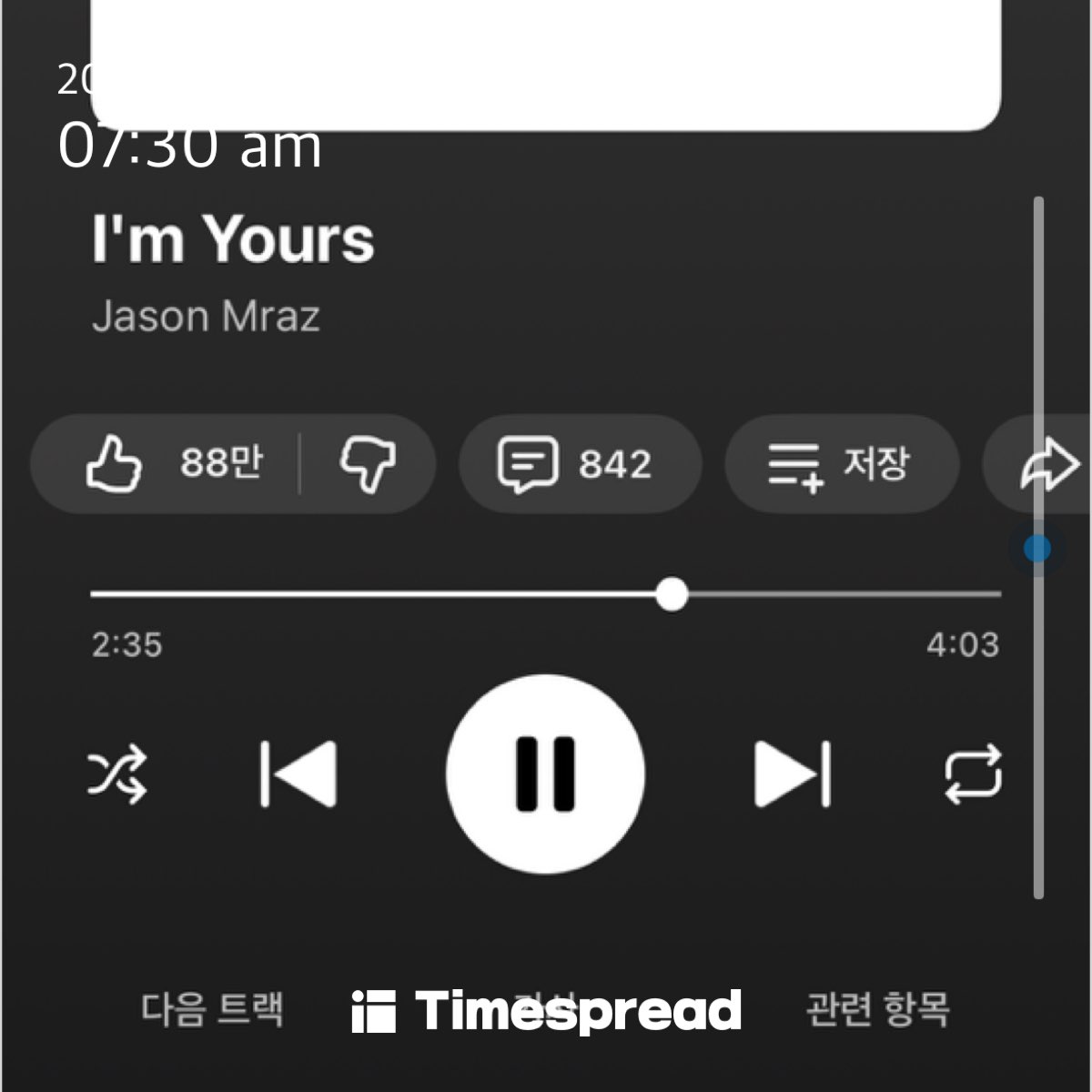Open the 842 comments
1092x1092 pixels.
click(580, 464)
